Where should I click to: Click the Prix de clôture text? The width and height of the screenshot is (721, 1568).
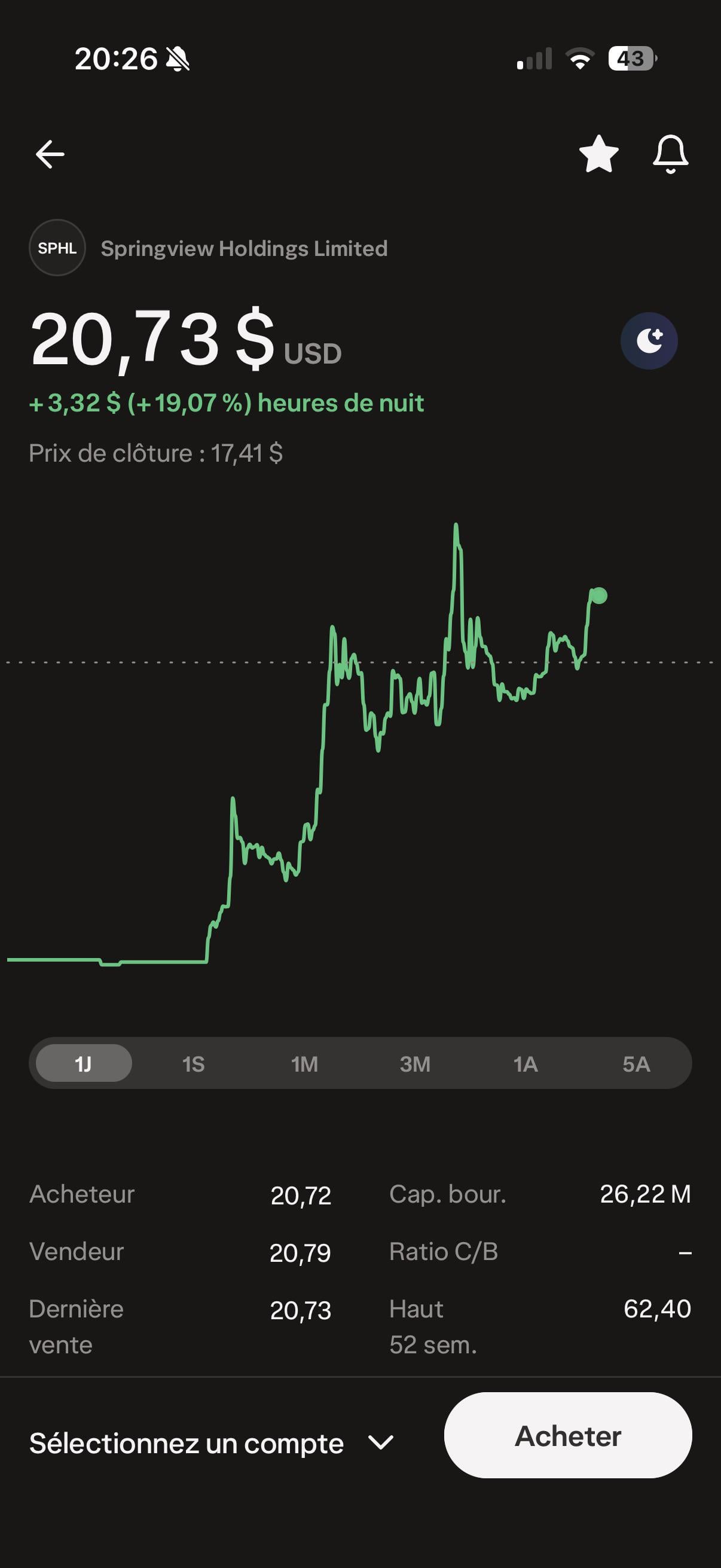(x=156, y=453)
